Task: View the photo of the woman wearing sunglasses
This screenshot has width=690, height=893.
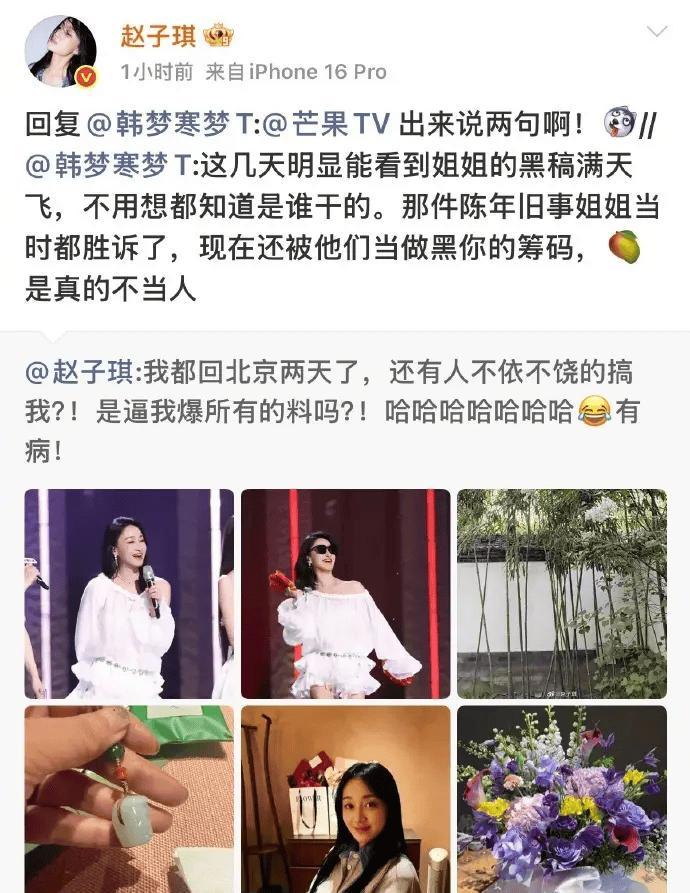Action: pos(346,593)
